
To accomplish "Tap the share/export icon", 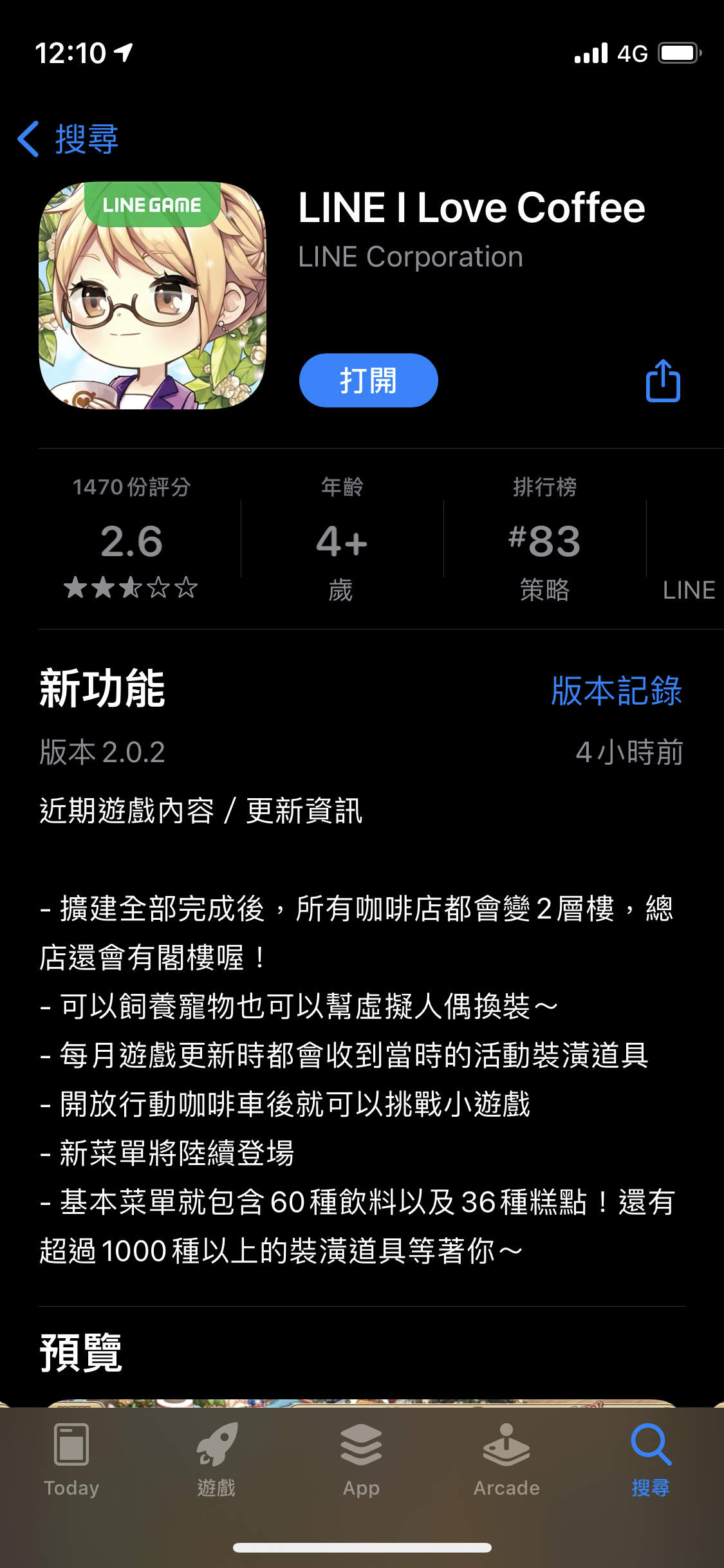I will (663, 380).
